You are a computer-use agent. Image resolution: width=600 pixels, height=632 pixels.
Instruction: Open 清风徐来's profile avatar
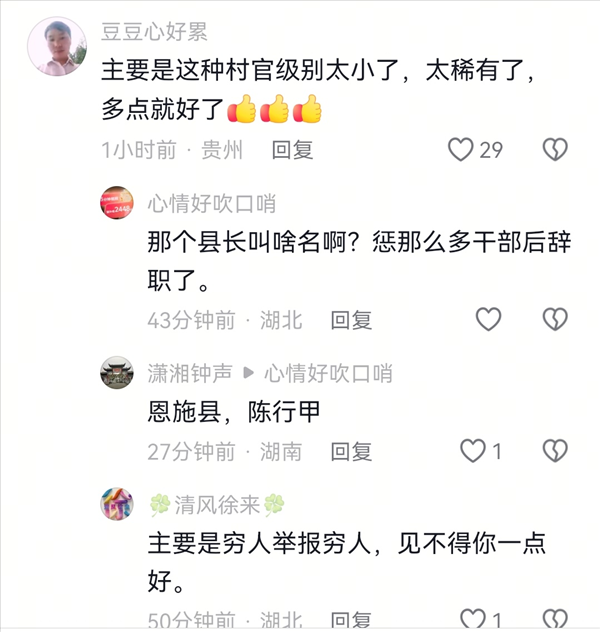117,504
